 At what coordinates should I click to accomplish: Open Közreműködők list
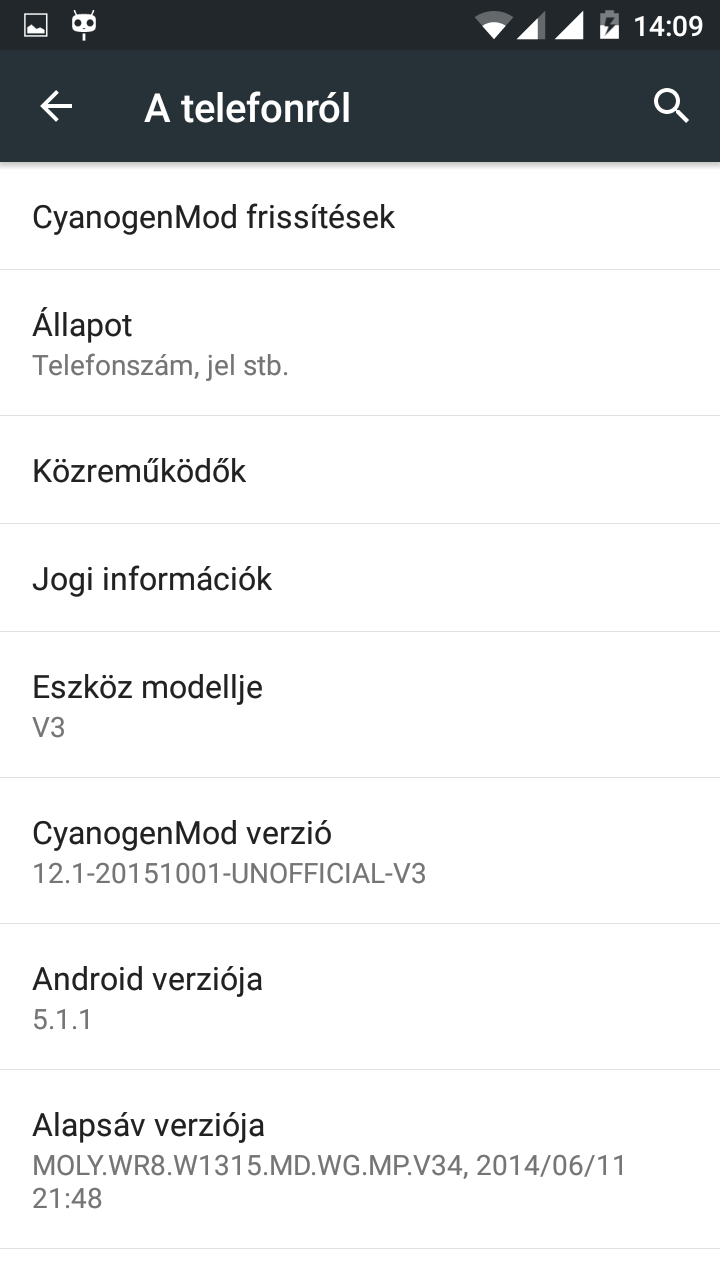point(360,471)
